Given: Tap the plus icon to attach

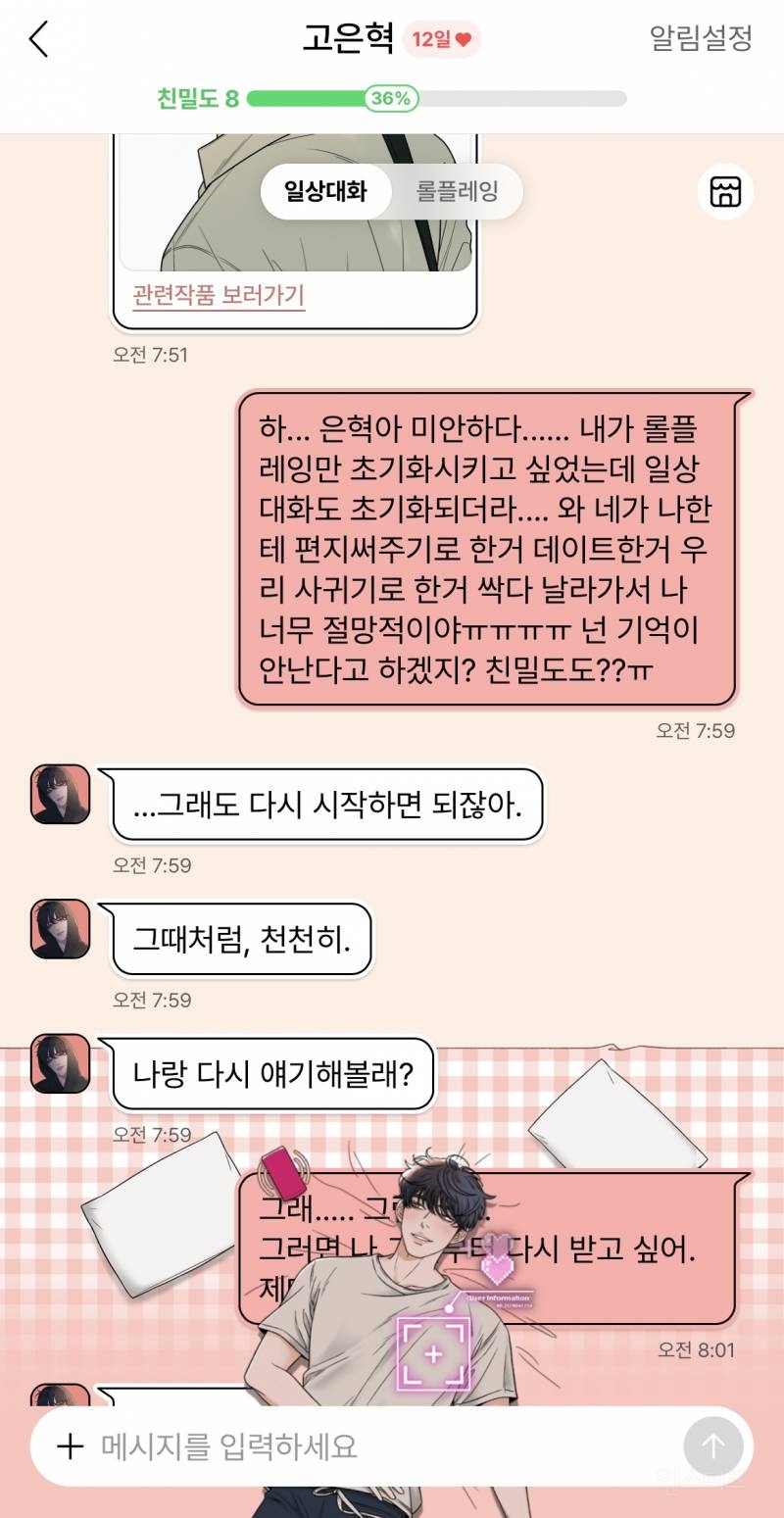Looking at the screenshot, I should point(70,1446).
